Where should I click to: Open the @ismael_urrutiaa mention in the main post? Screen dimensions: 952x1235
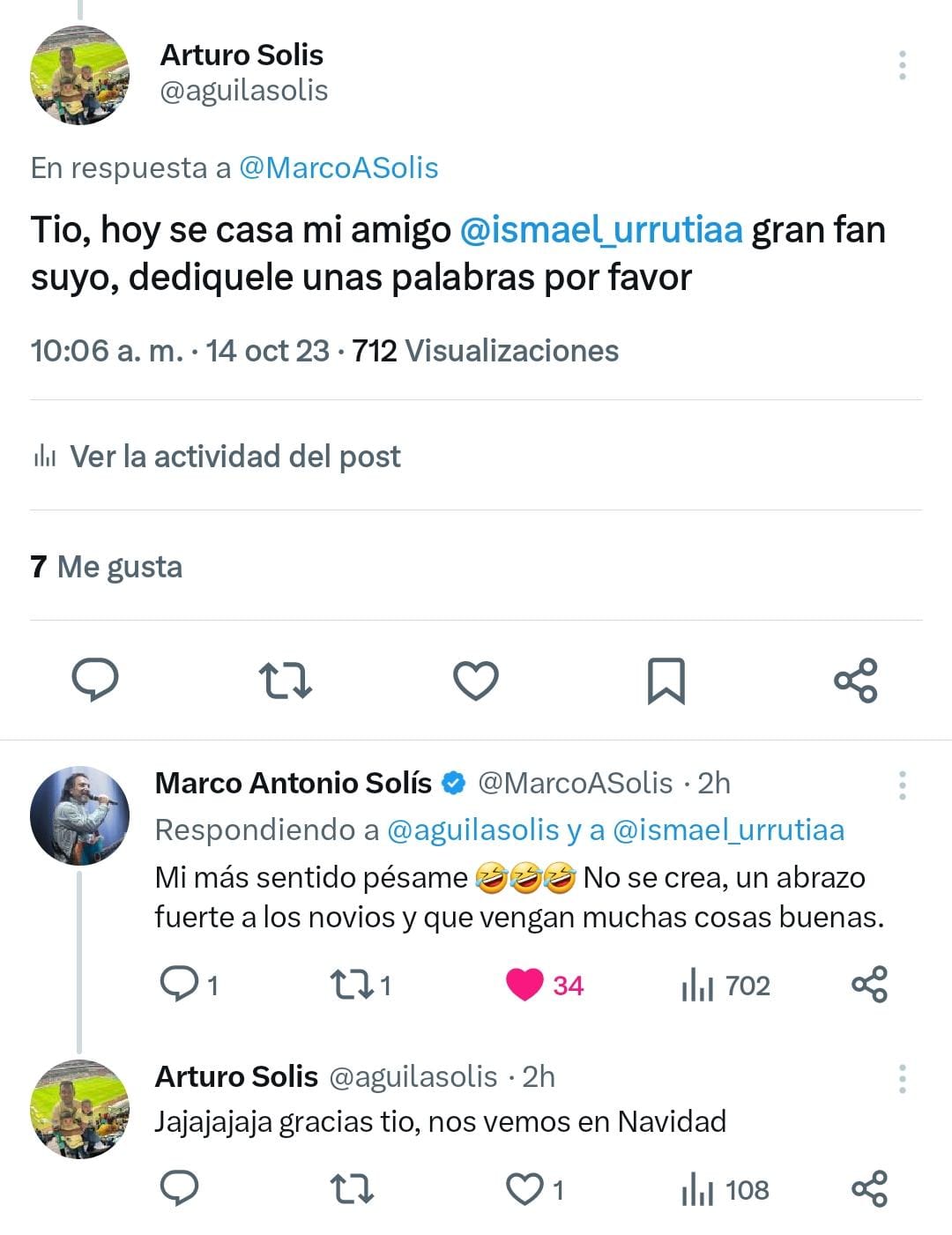point(601,230)
